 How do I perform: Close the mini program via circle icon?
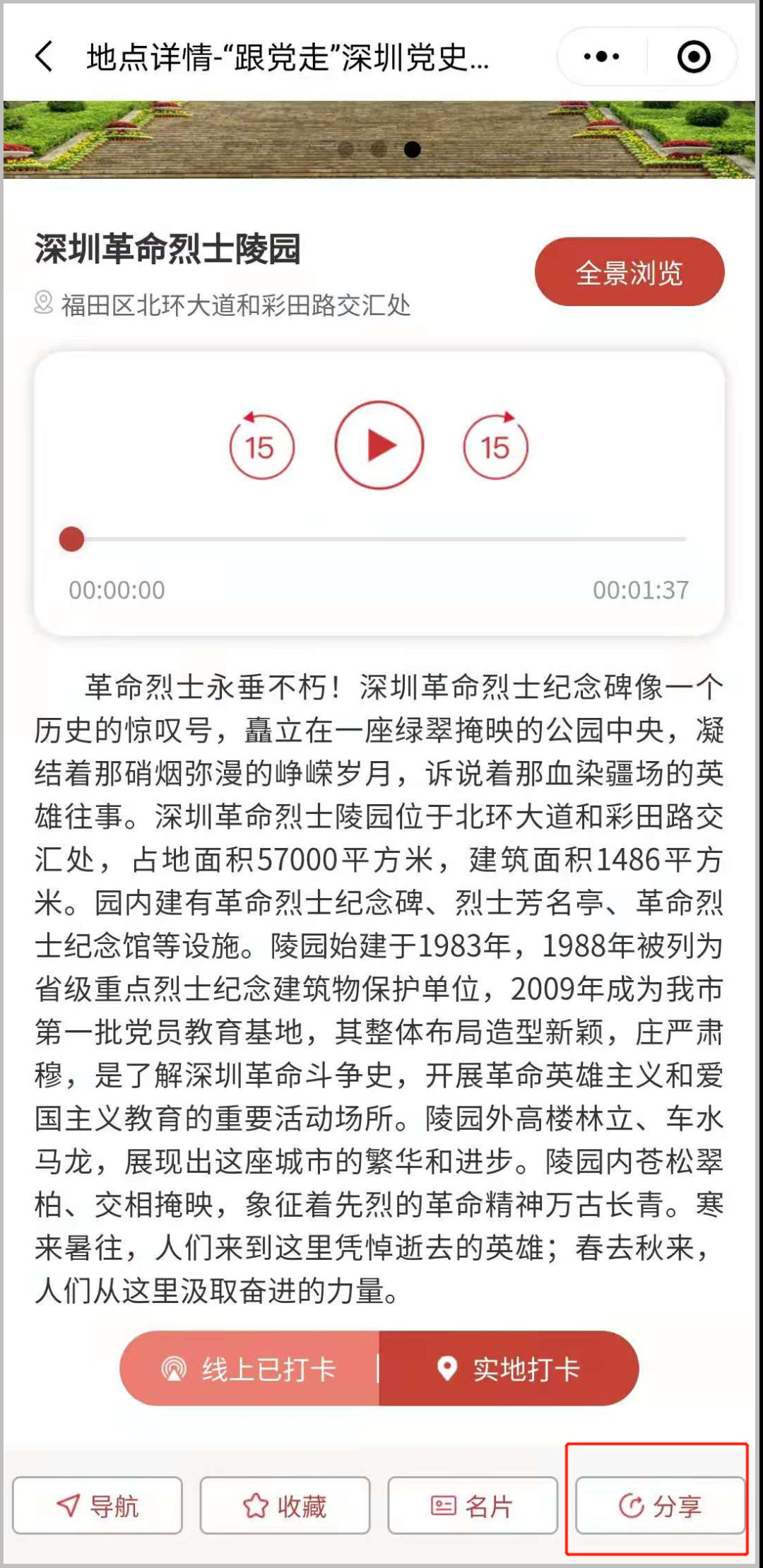pos(693,57)
